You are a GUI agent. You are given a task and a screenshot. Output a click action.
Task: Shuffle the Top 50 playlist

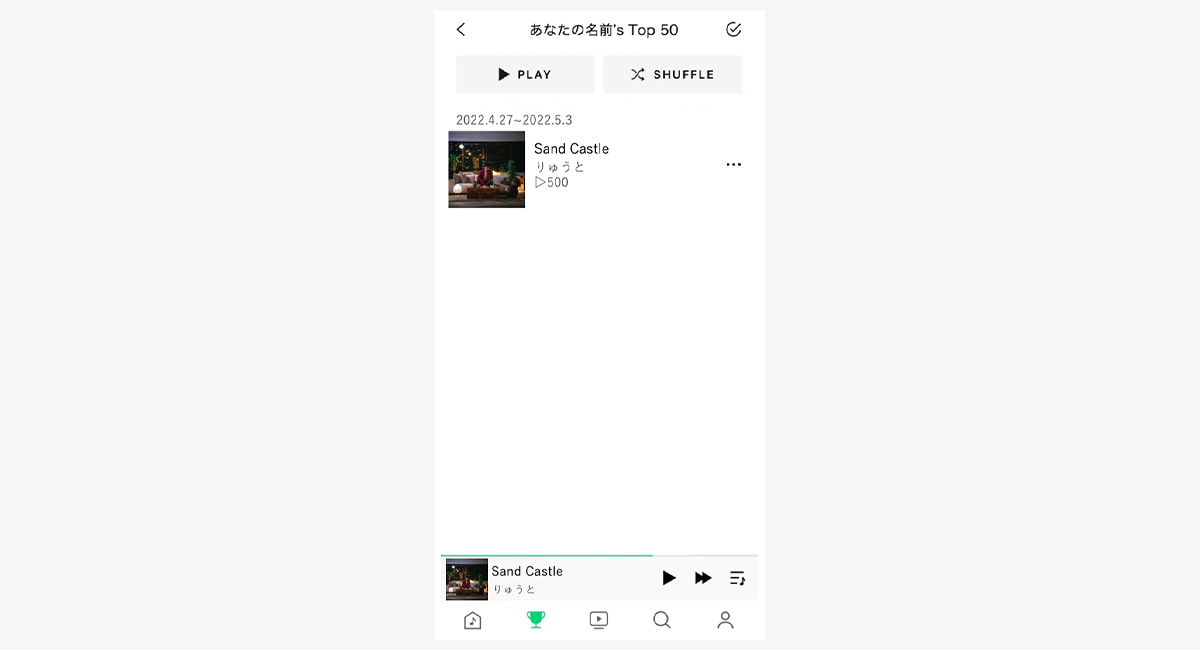tap(672, 74)
